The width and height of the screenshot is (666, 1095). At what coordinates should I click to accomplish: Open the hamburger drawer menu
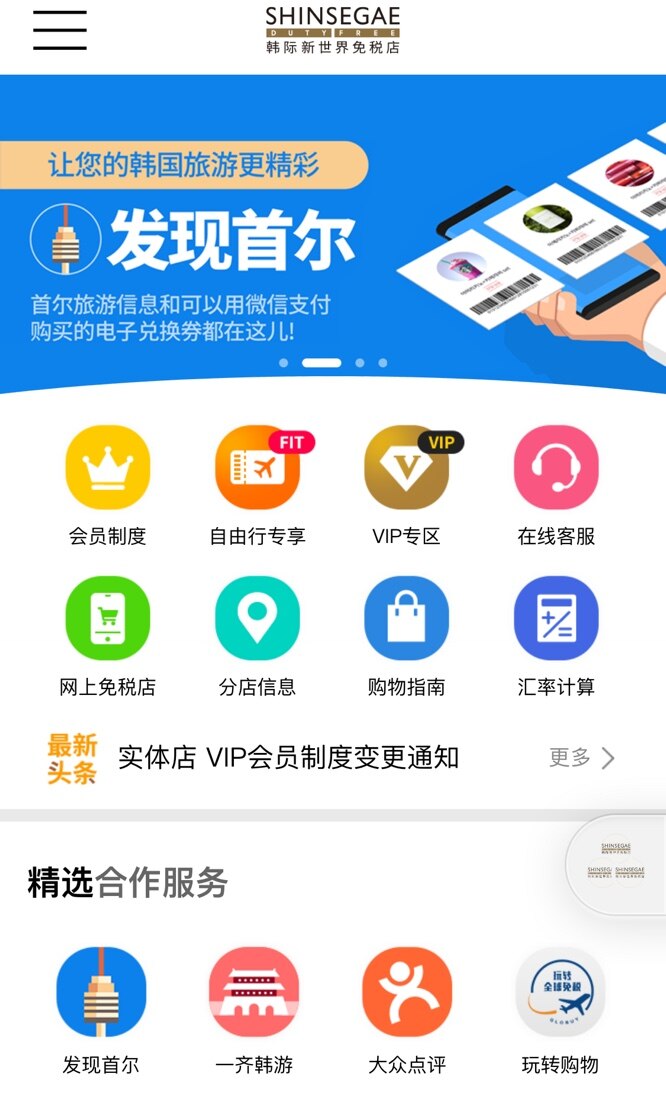click(59, 31)
